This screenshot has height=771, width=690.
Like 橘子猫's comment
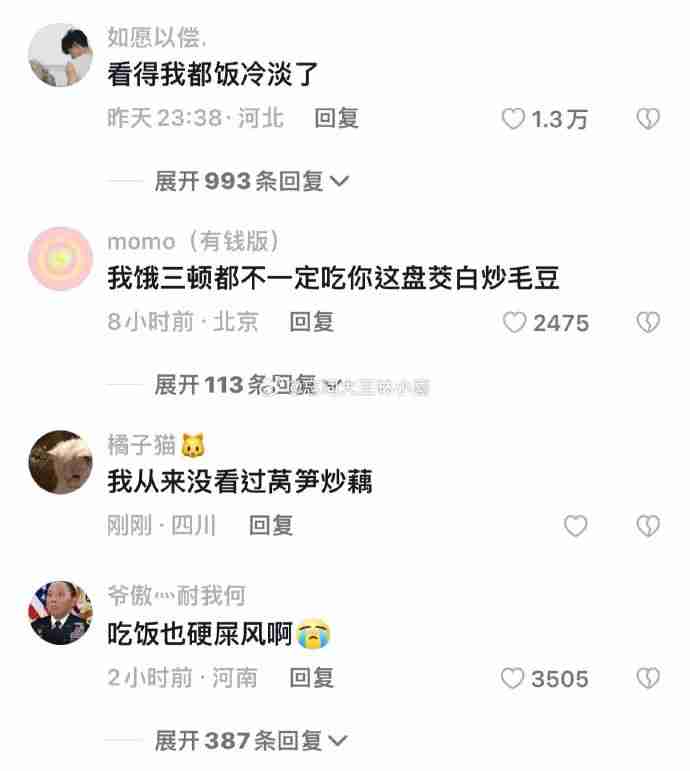point(576,526)
